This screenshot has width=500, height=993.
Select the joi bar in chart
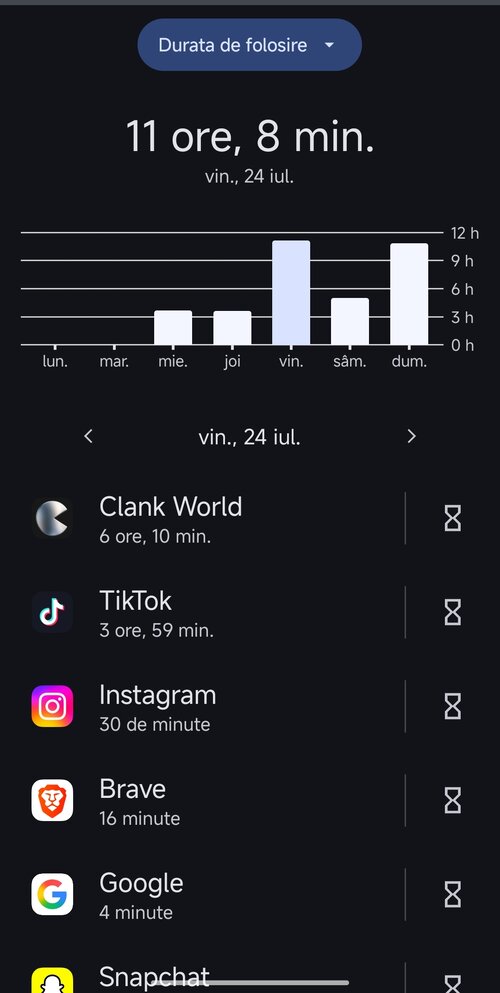click(232, 328)
